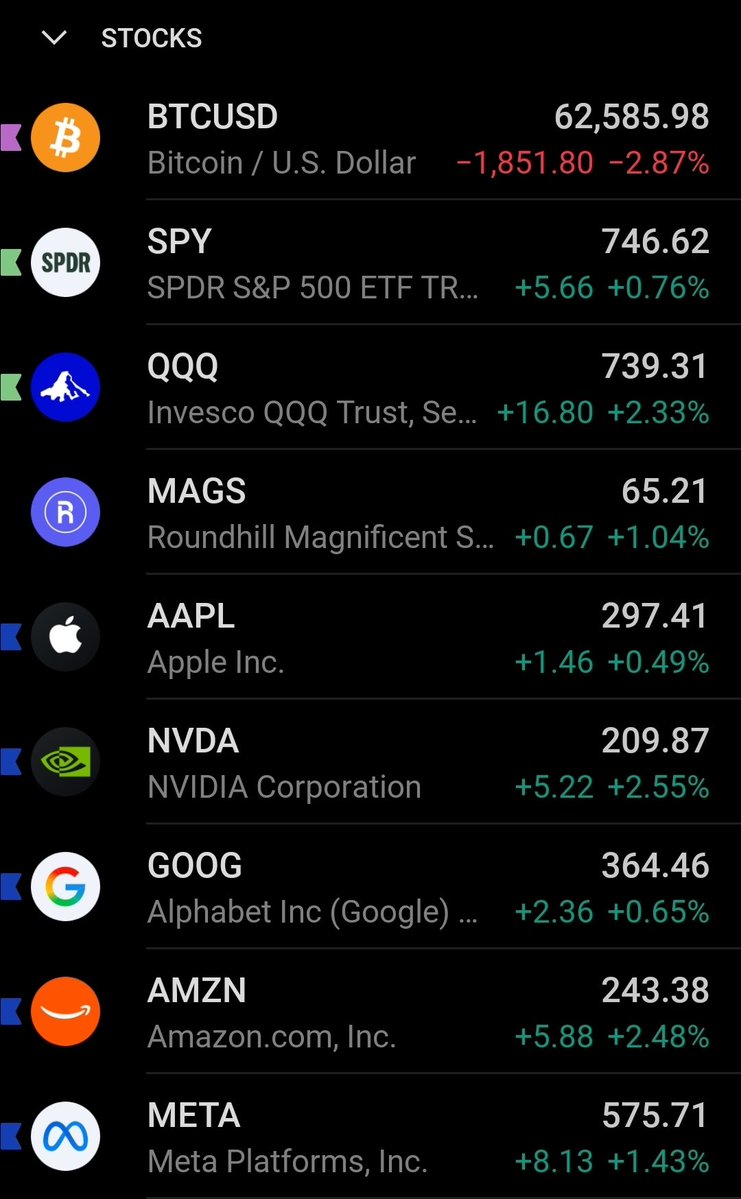Screen dimensions: 741x1199
Task: Open the META Platforms row
Action: [x=370, y=1136]
